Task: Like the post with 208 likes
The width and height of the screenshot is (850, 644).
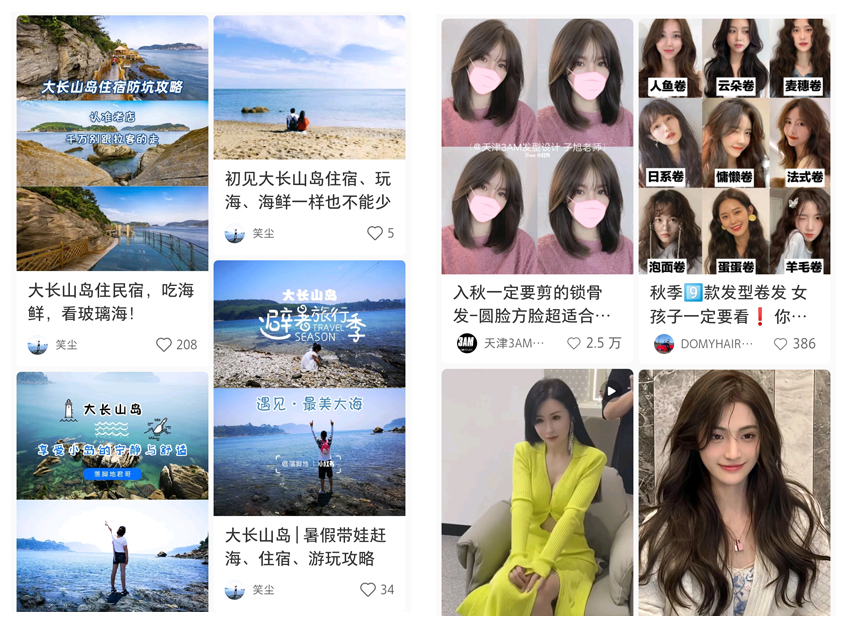Action: 163,345
